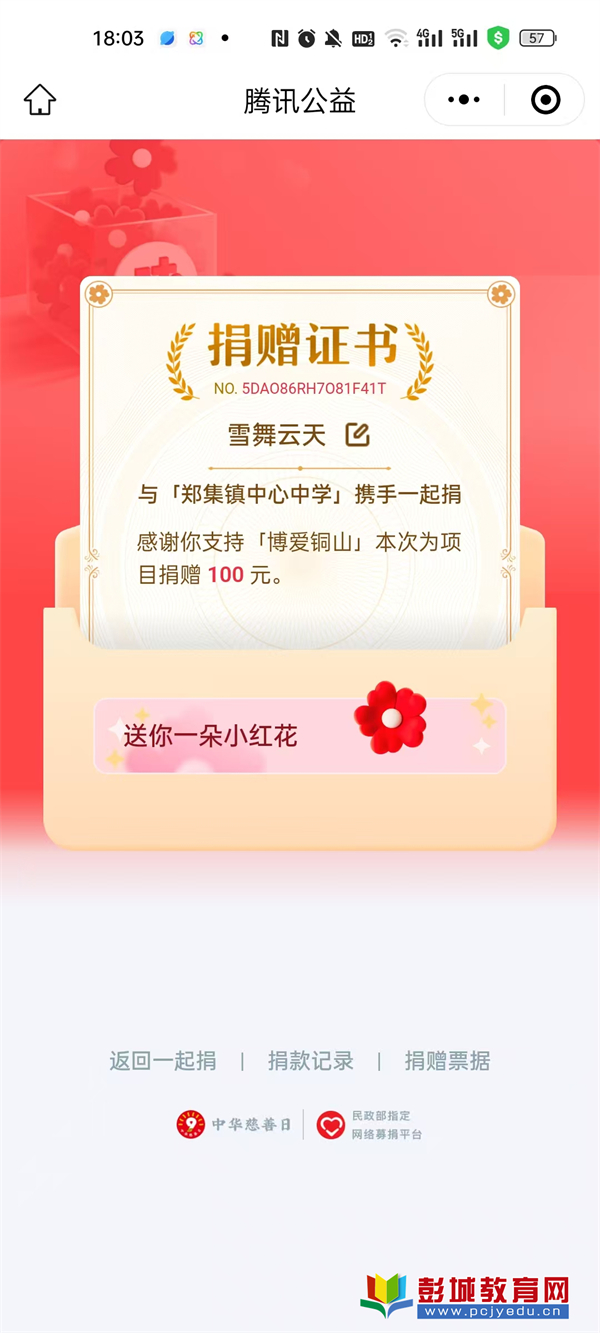Open the three-dot more menu
The height and width of the screenshot is (1333, 600).
[464, 100]
